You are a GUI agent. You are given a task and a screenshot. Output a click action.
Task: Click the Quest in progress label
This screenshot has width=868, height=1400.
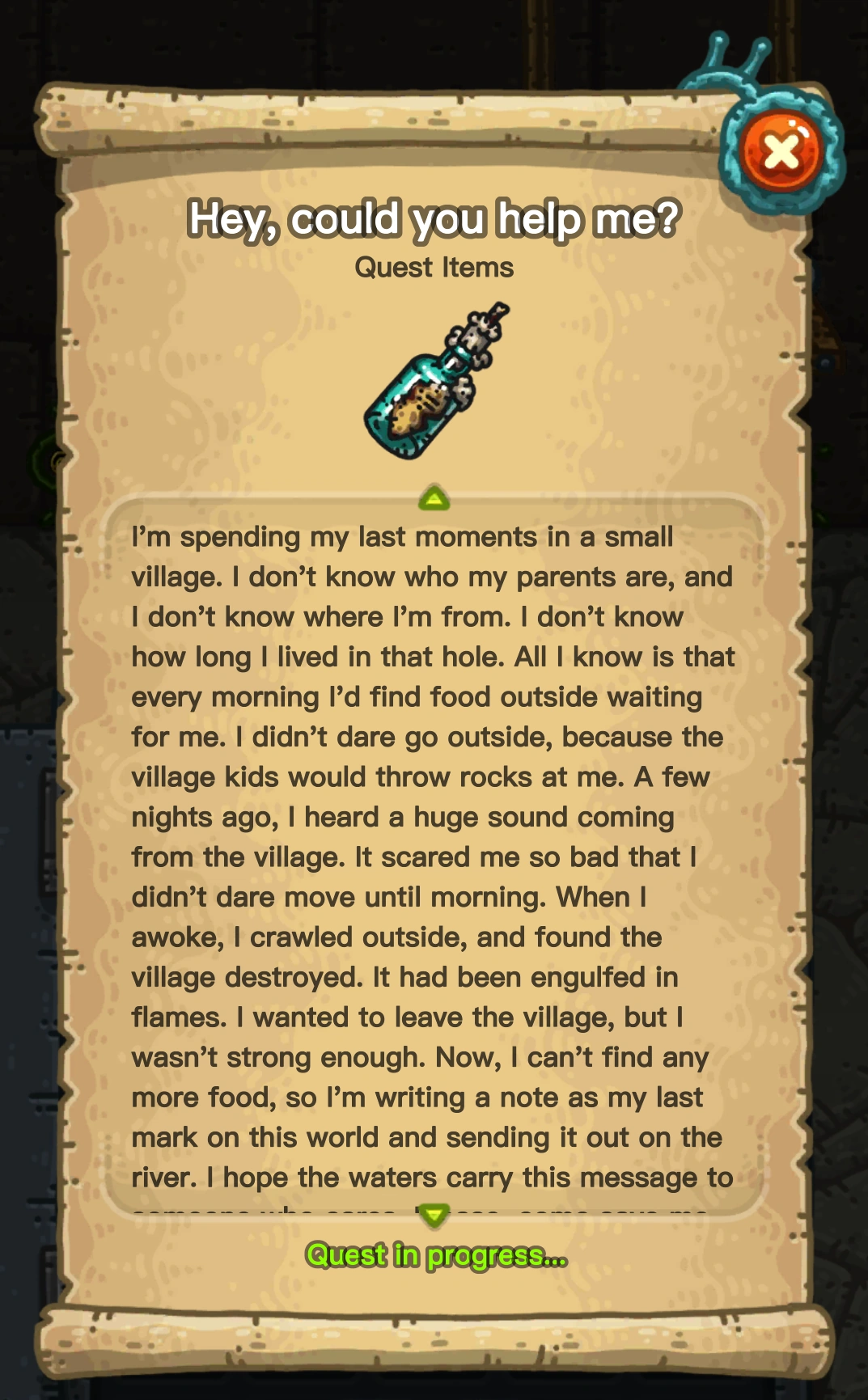pyautogui.click(x=437, y=1256)
